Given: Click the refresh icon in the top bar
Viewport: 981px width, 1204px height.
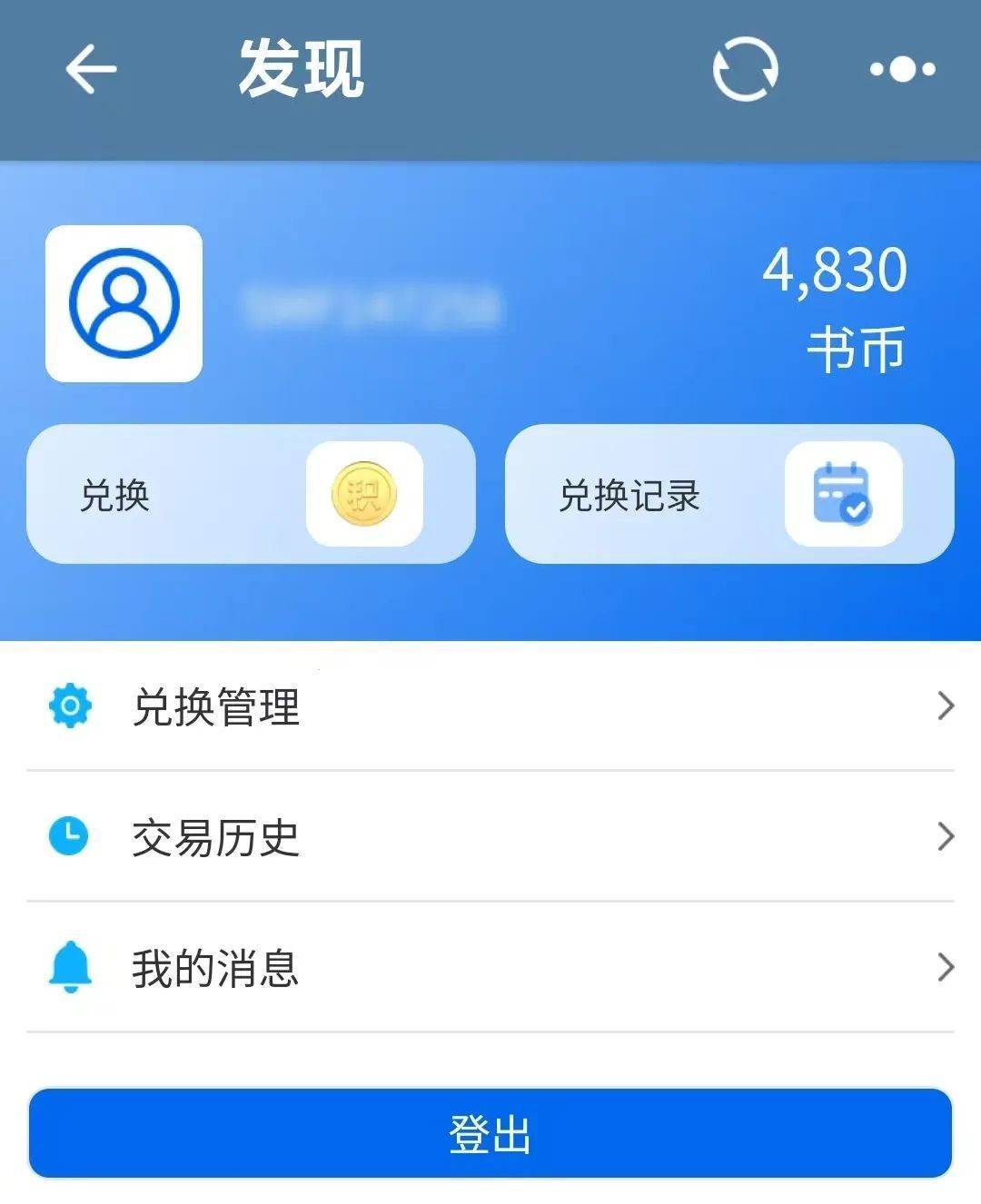Looking at the screenshot, I should click(x=745, y=69).
